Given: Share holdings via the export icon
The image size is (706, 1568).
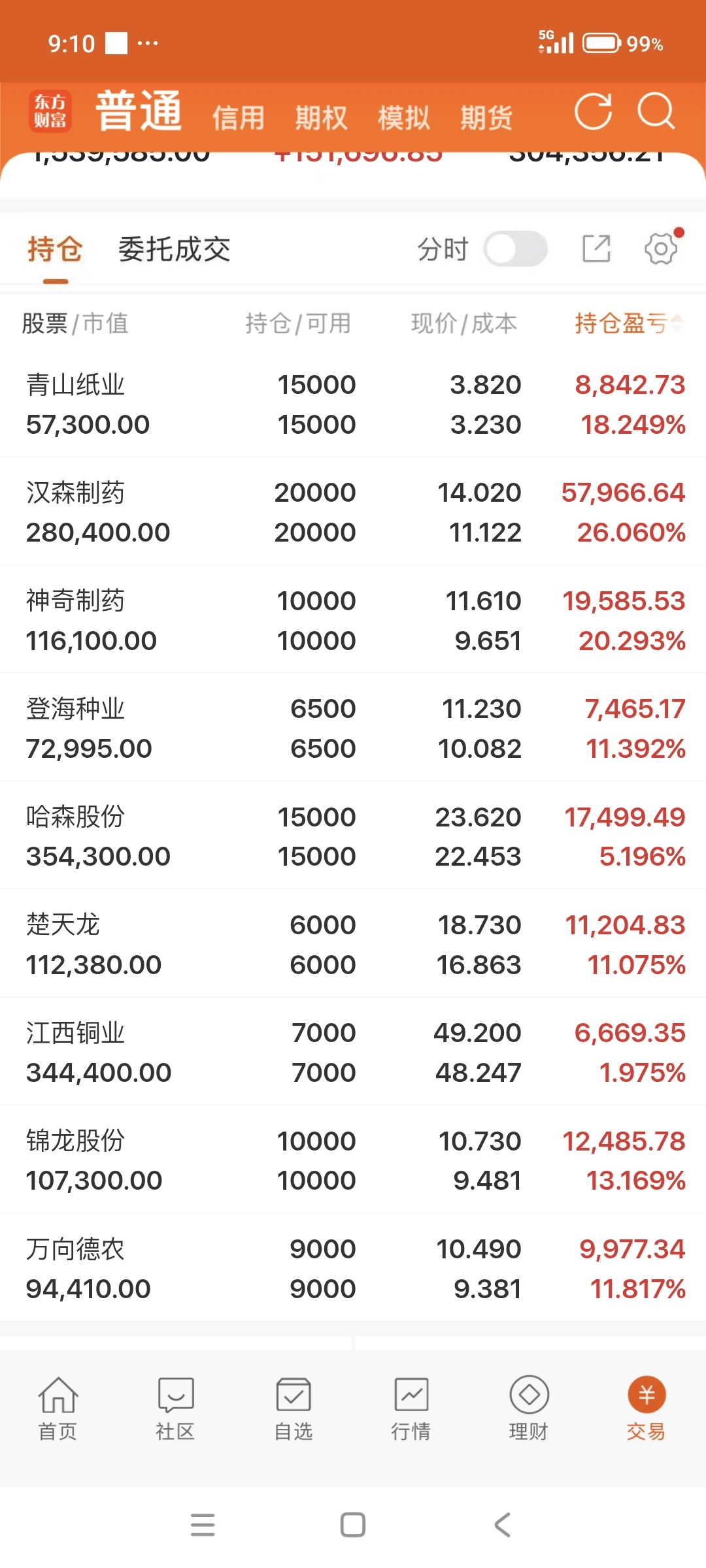Looking at the screenshot, I should pos(596,249).
